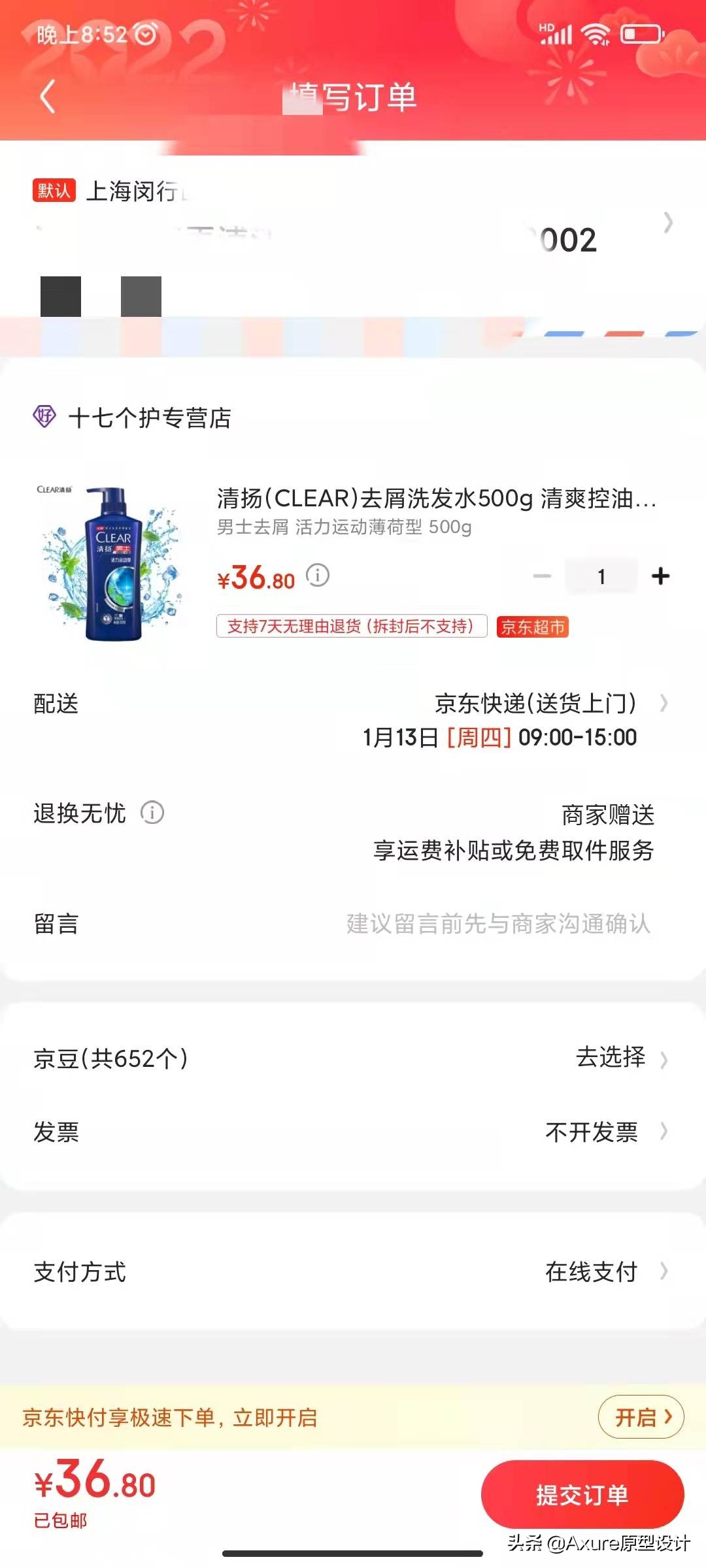This screenshot has height=1568, width=706.
Task: Decrease shampoo quantity with the minus control
Action: click(x=541, y=576)
